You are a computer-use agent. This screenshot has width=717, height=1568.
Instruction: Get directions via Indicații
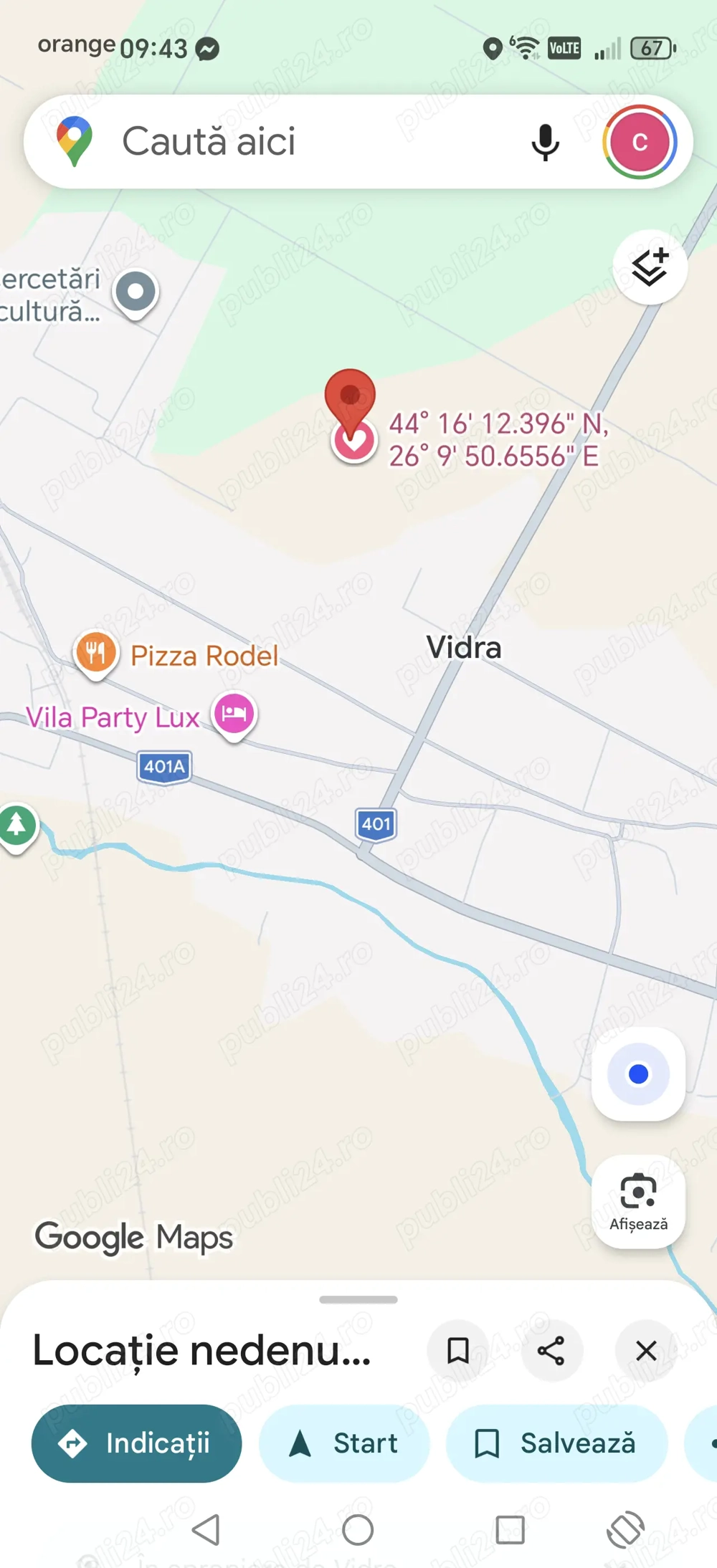(136, 1443)
